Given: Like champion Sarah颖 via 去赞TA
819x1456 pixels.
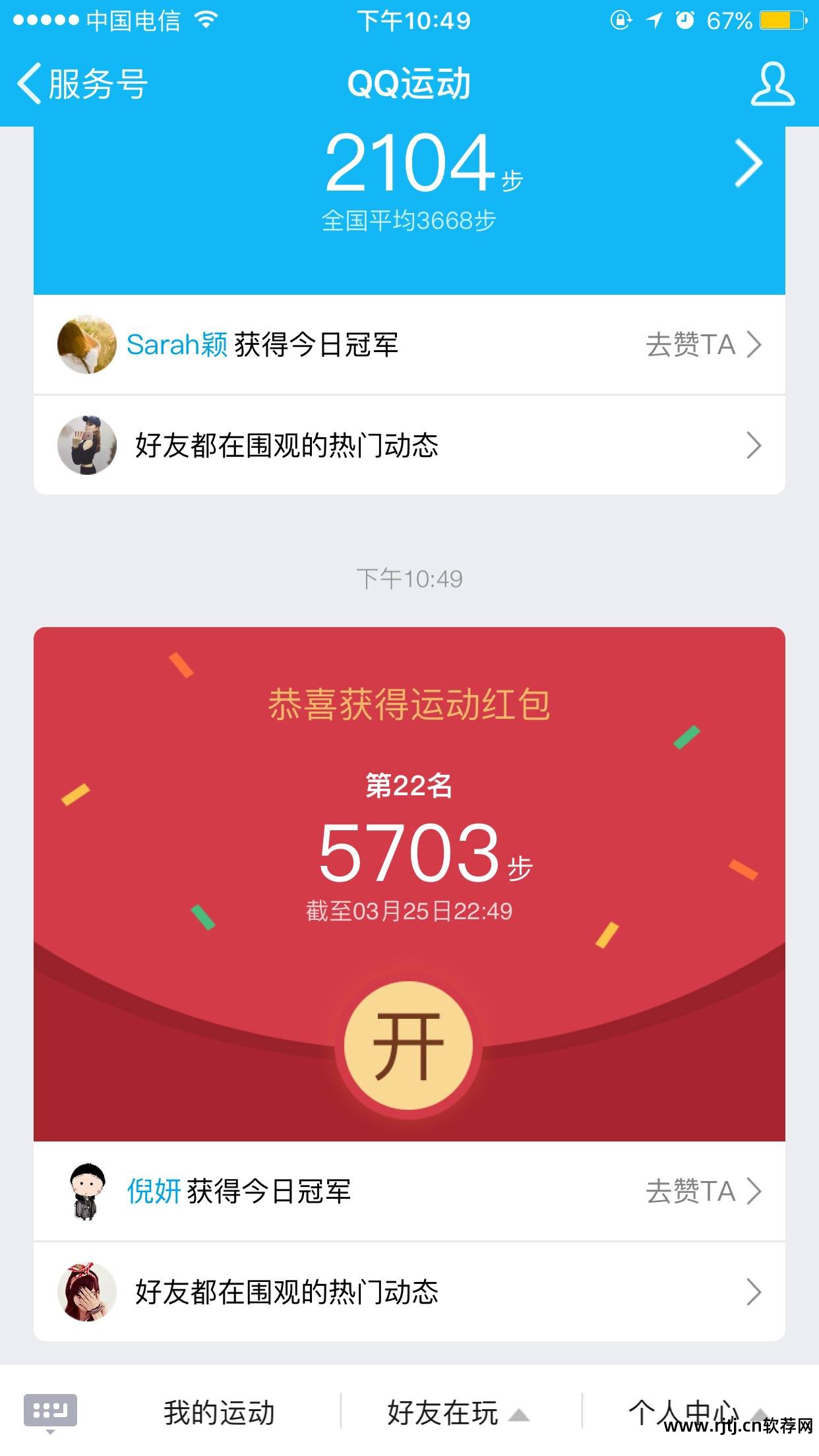Looking at the screenshot, I should [703, 345].
